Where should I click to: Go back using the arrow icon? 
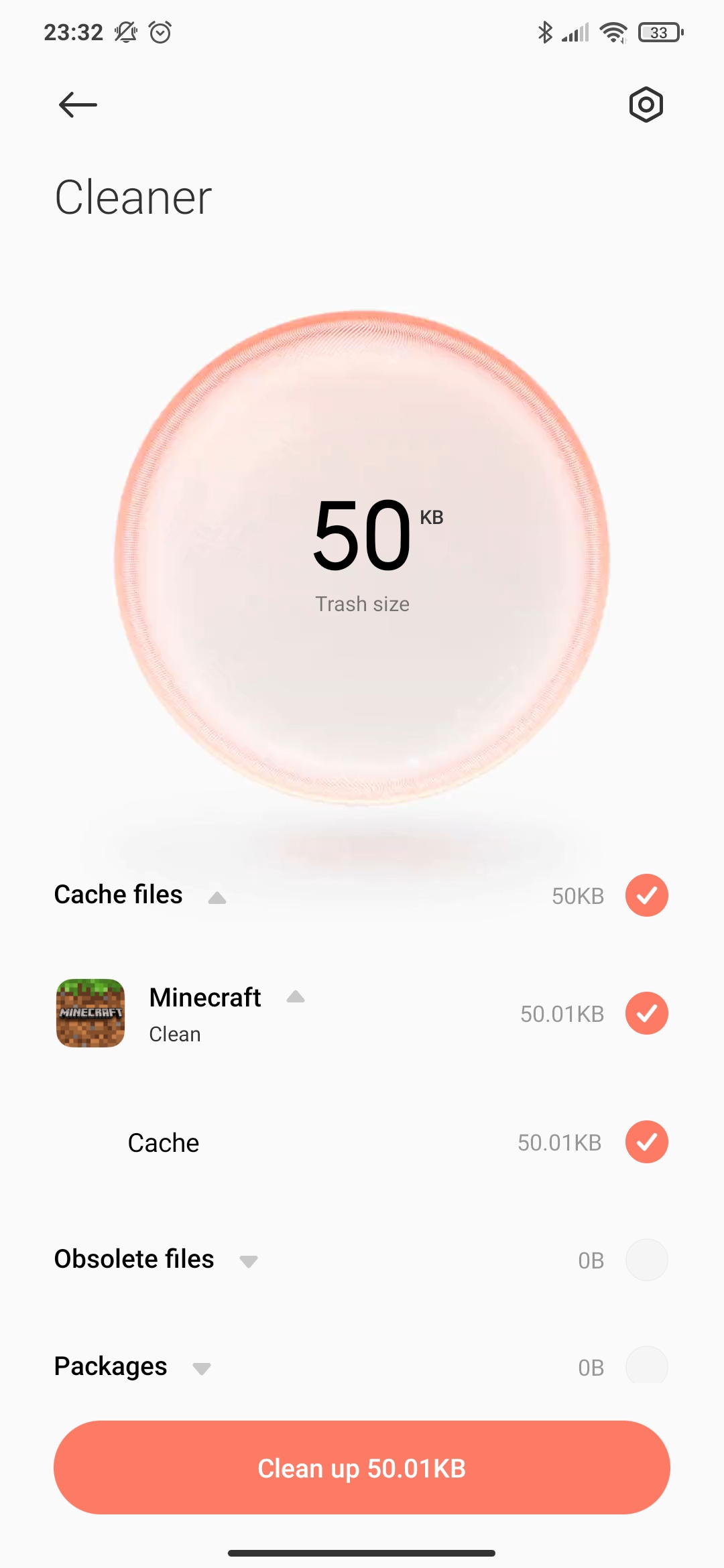[x=78, y=105]
